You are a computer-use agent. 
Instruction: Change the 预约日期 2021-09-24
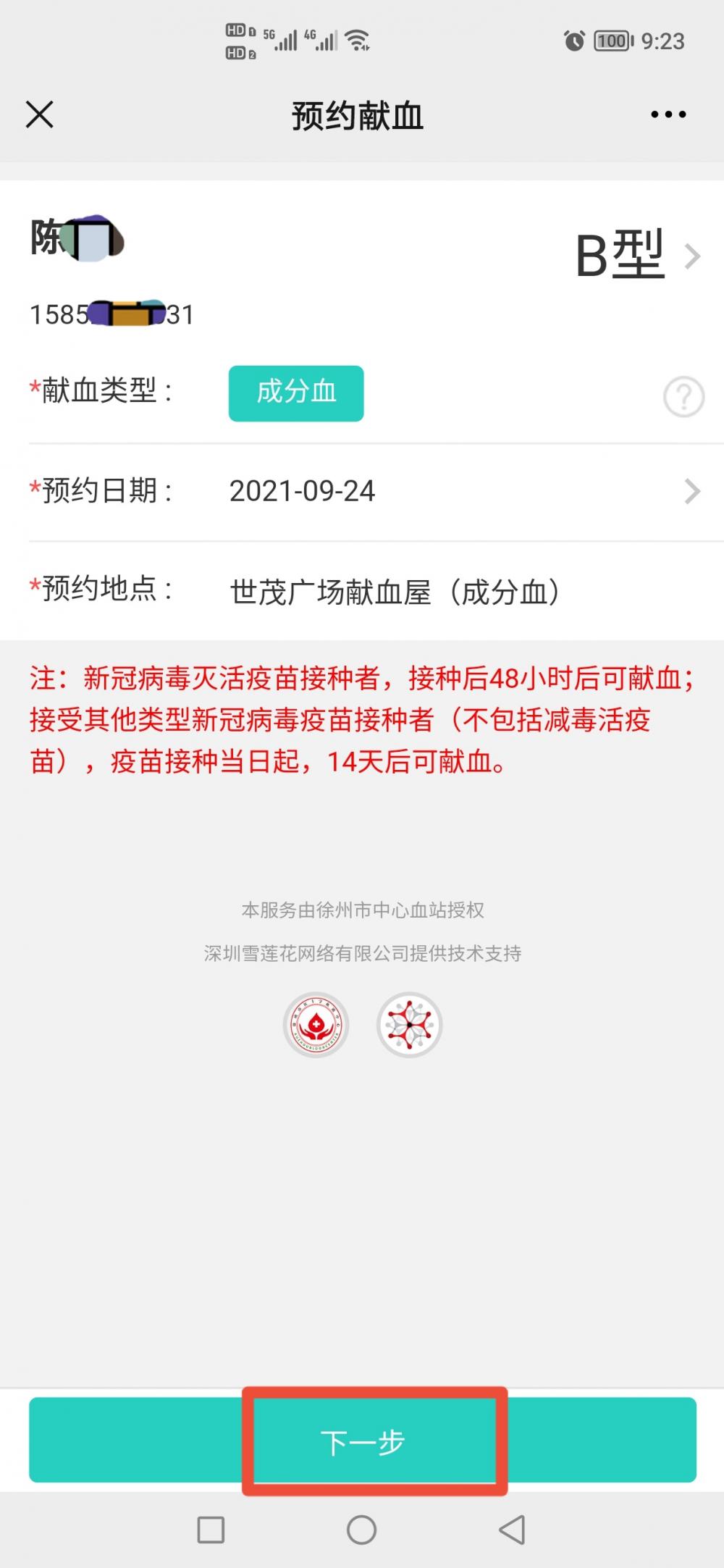pyautogui.click(x=463, y=491)
